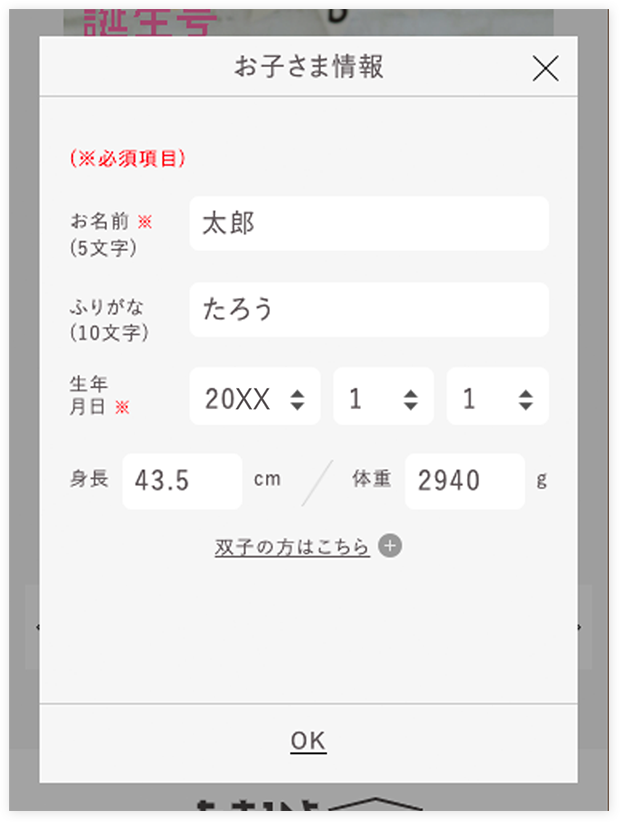This screenshot has height=822, width=620.
Task: Choose the birth day dropdown
Action: pos(497,397)
